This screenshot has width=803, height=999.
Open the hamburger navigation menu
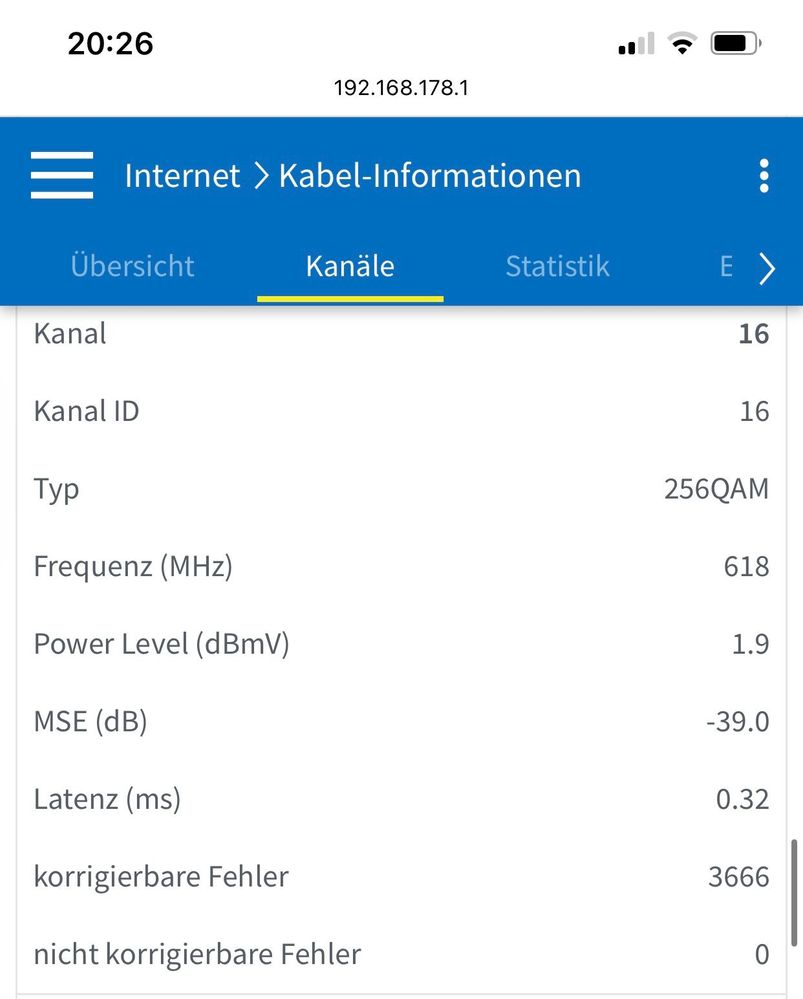pyautogui.click(x=62, y=176)
